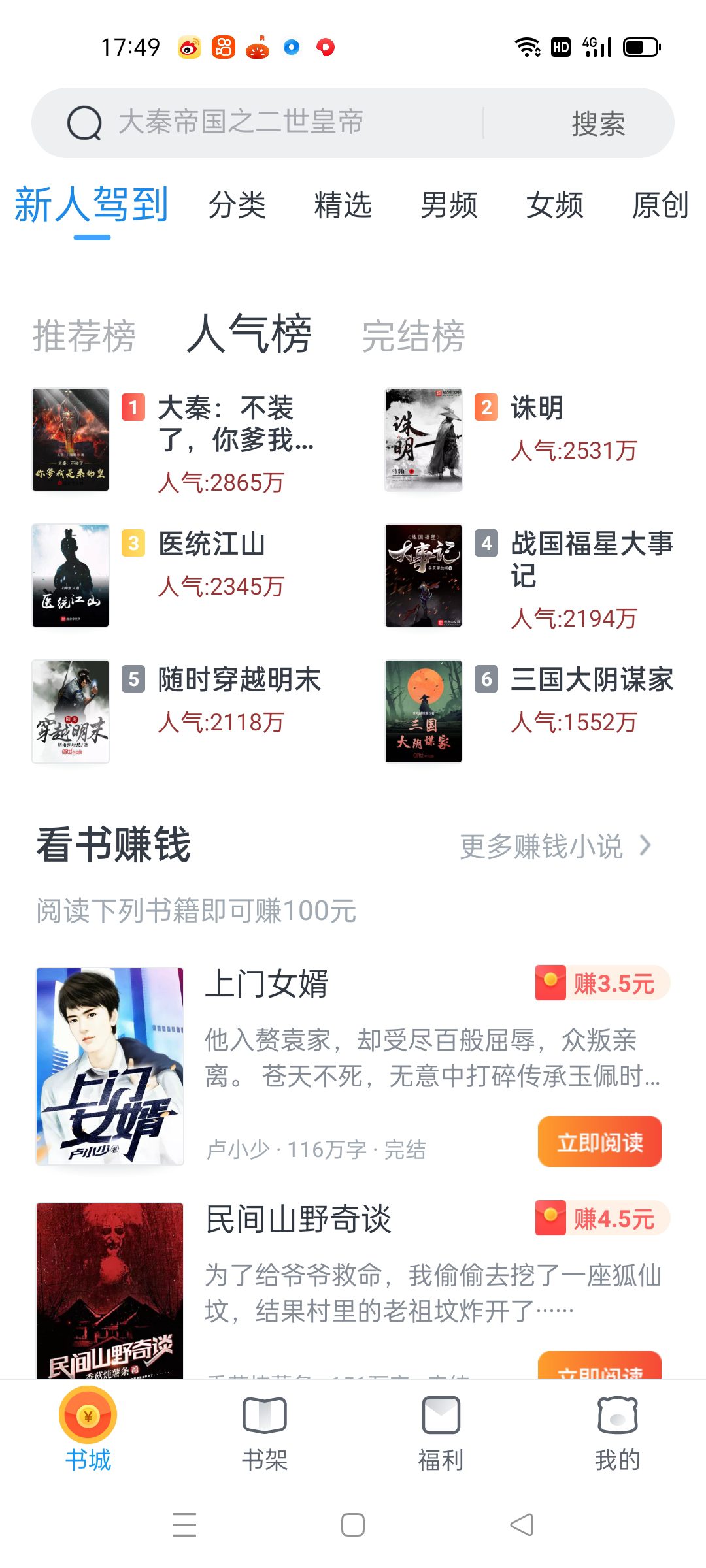Open the 福利 tab
Image resolution: width=706 pixels, height=1568 pixels.
tap(441, 1433)
